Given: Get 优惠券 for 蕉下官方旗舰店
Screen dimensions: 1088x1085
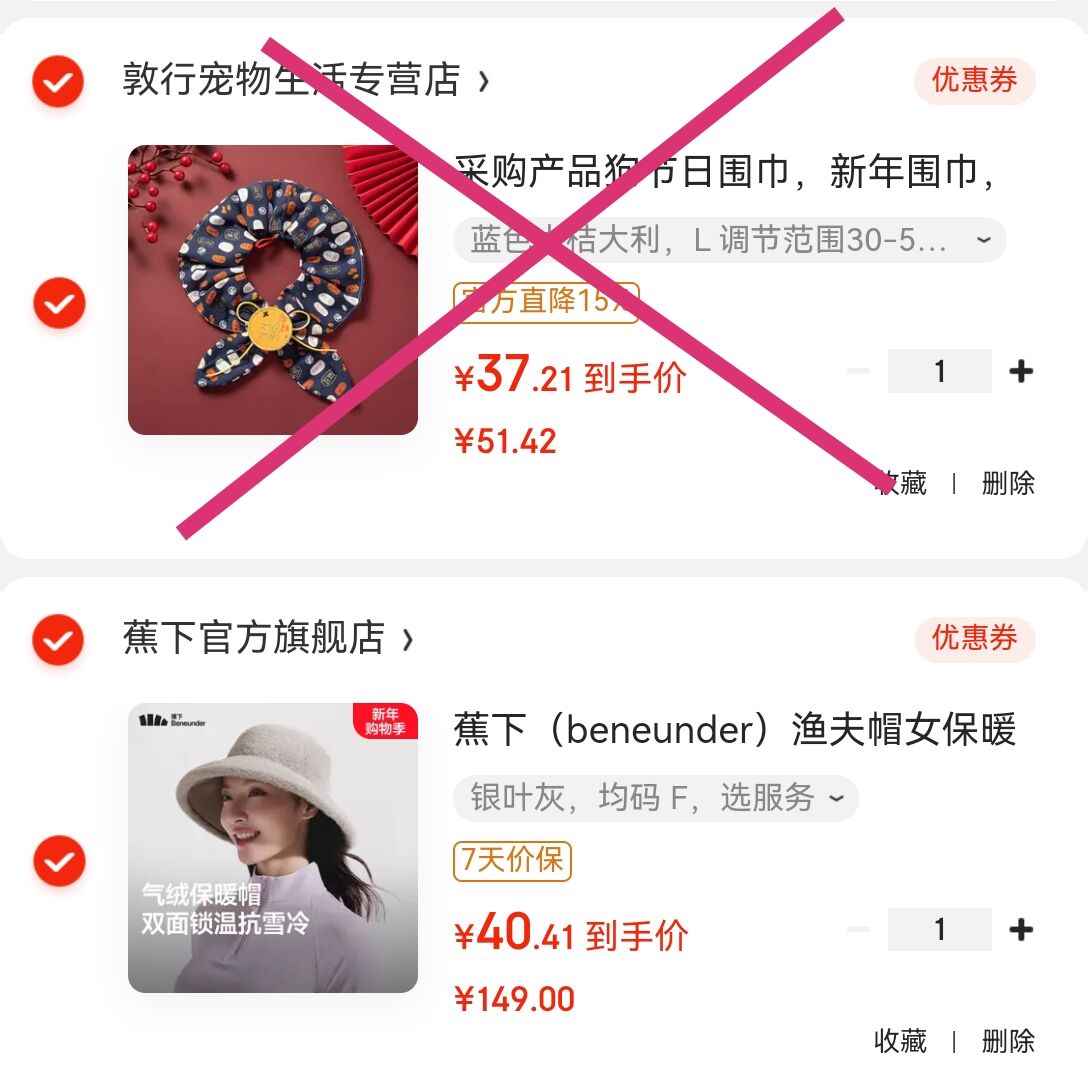Looking at the screenshot, I should (x=974, y=639).
